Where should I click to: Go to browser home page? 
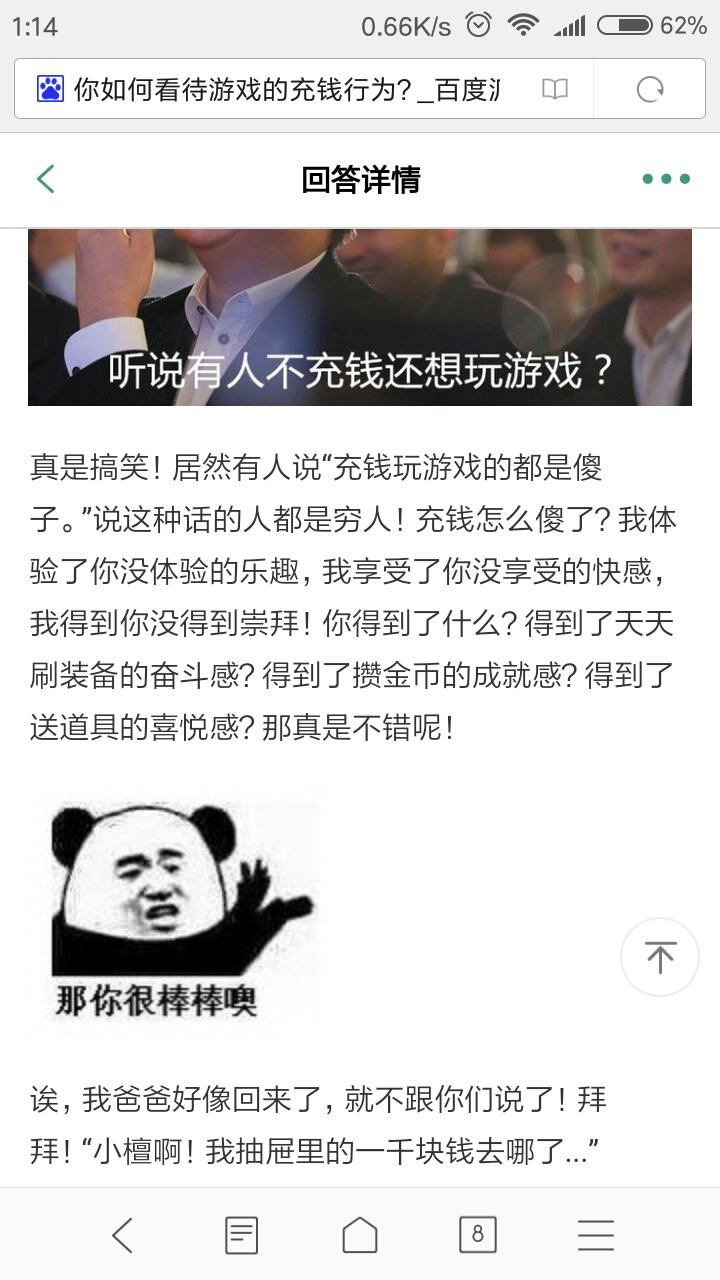pos(360,1235)
